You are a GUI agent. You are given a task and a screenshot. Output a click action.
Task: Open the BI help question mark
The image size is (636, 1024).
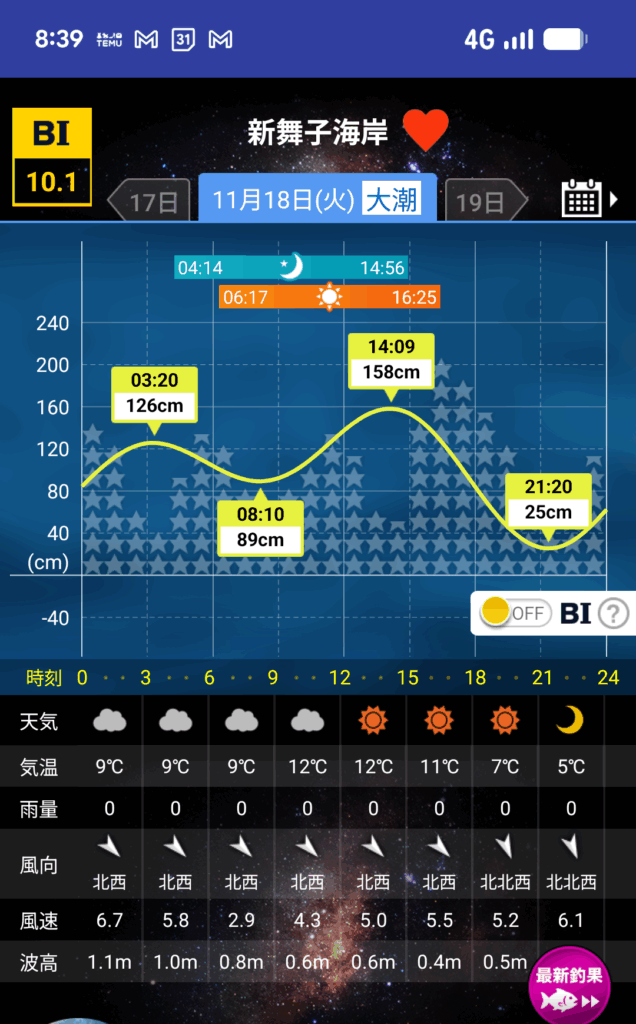point(613,613)
